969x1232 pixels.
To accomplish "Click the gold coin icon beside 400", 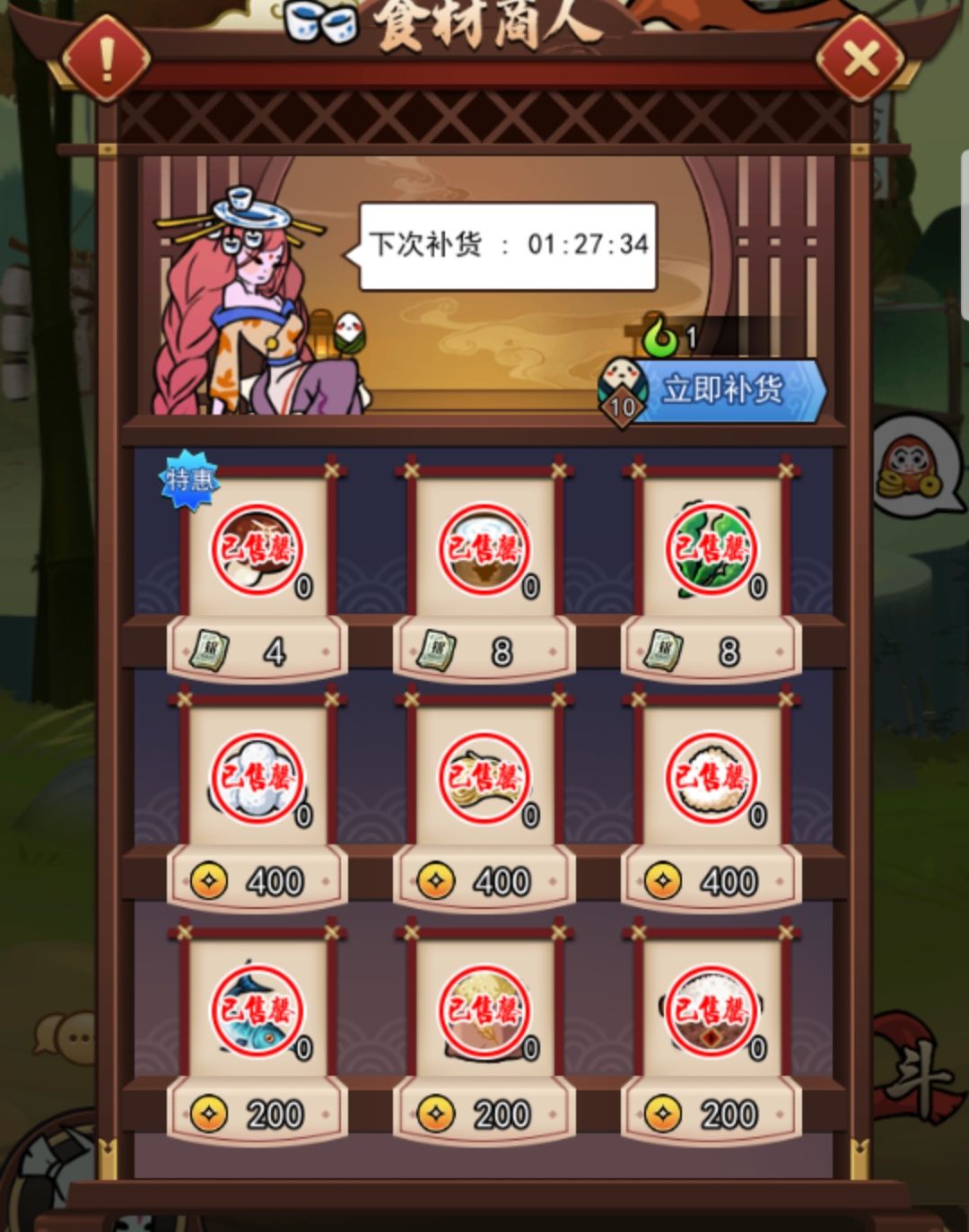I will [209, 880].
